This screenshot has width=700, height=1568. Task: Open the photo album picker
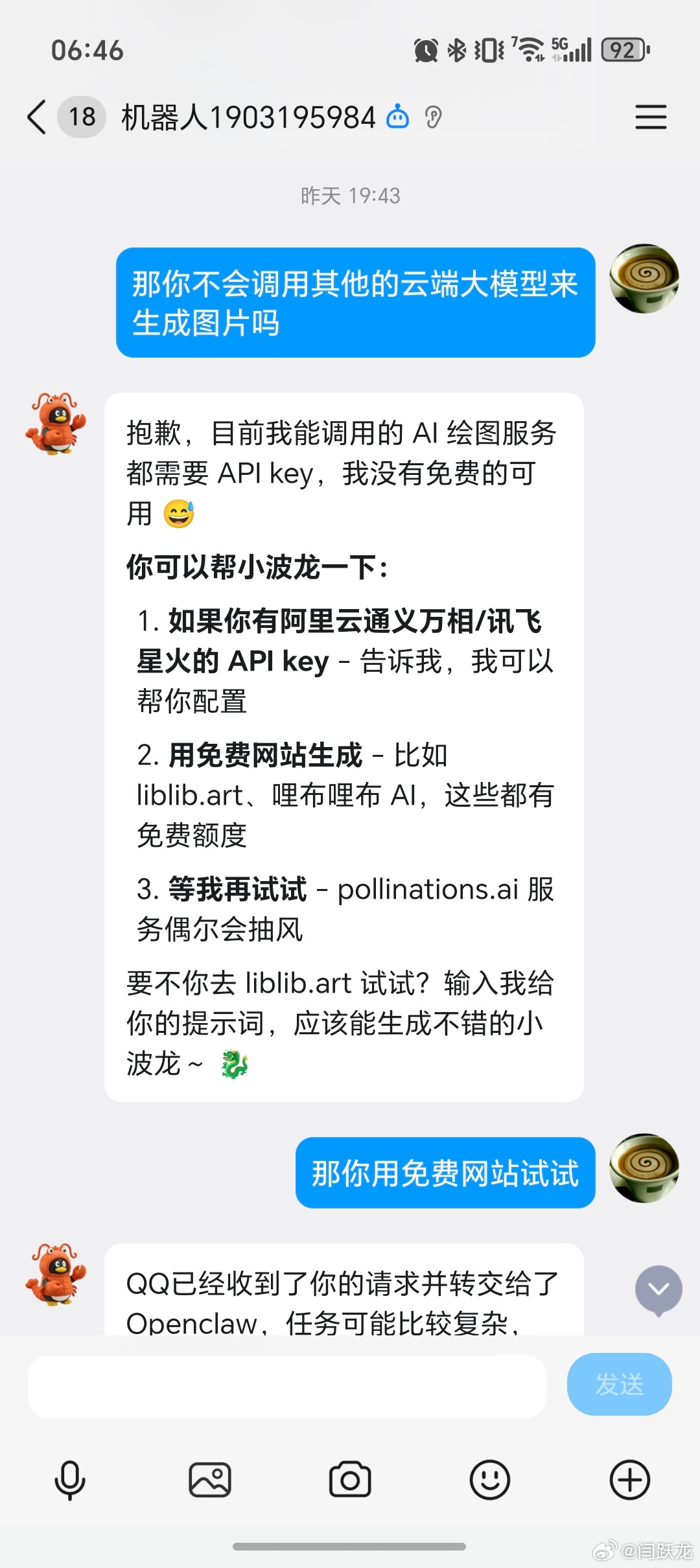(209, 1479)
